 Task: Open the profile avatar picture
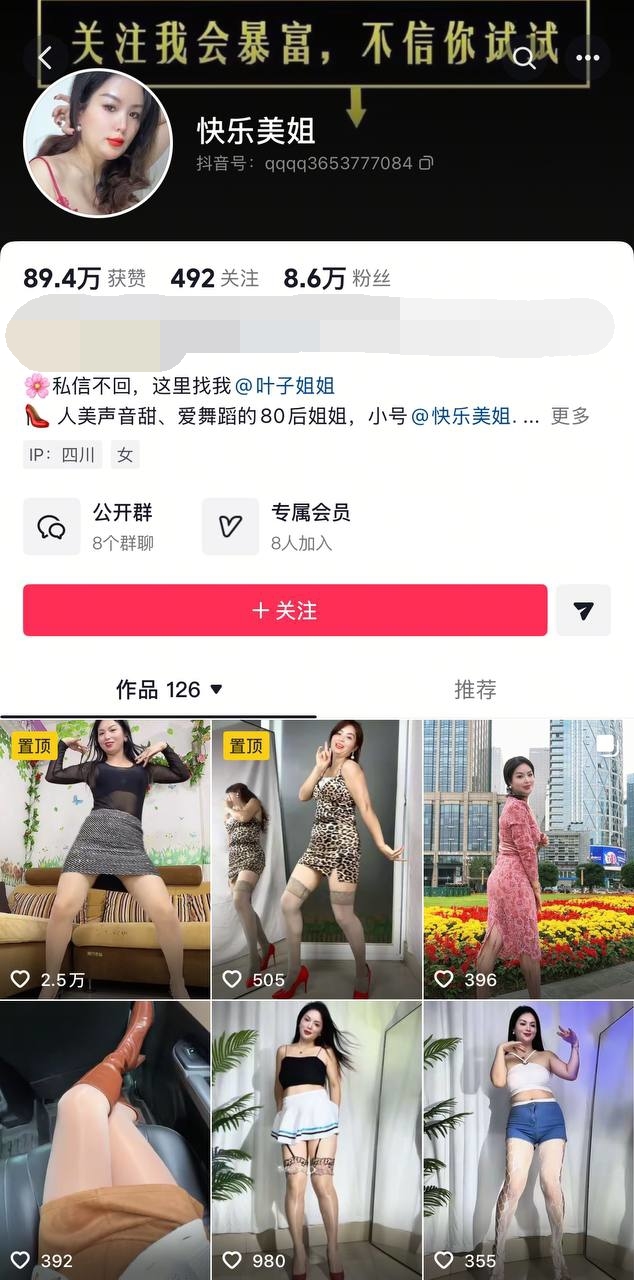pyautogui.click(x=98, y=143)
